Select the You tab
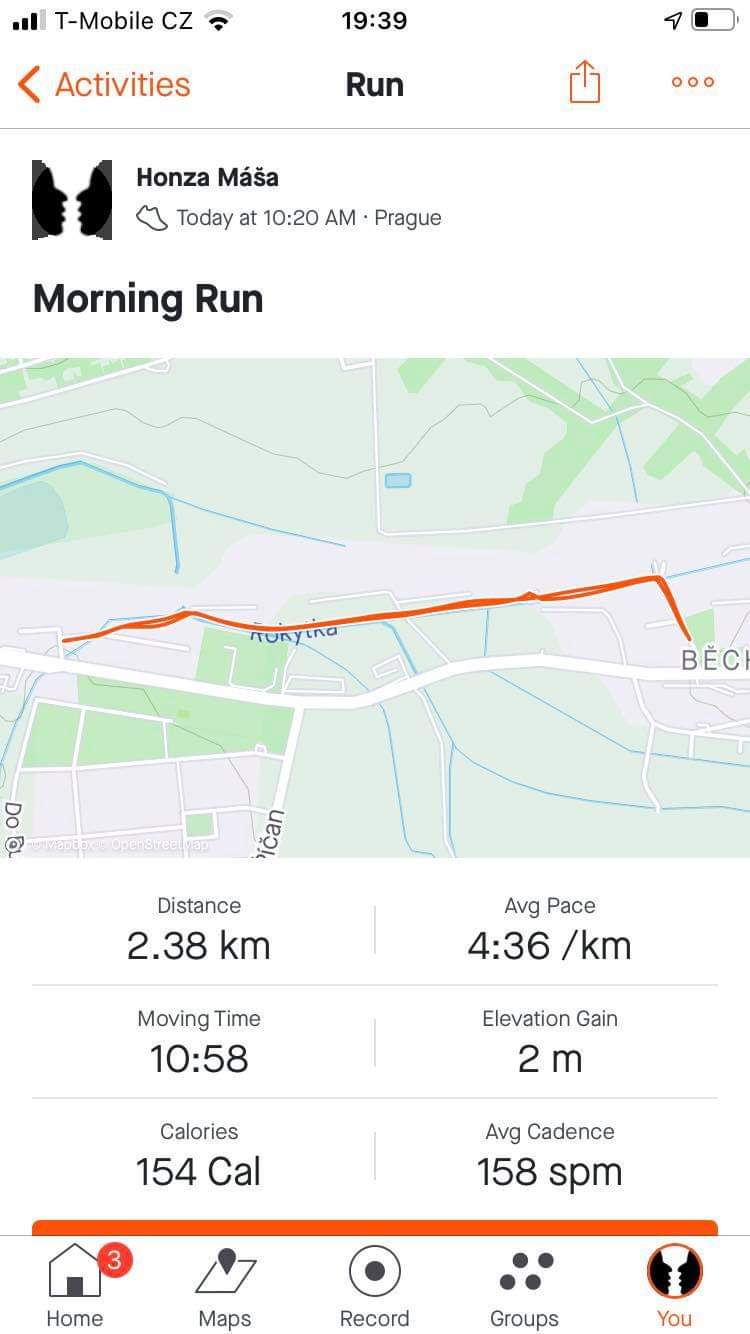Screen dimensions: 750x1334 (674, 1286)
